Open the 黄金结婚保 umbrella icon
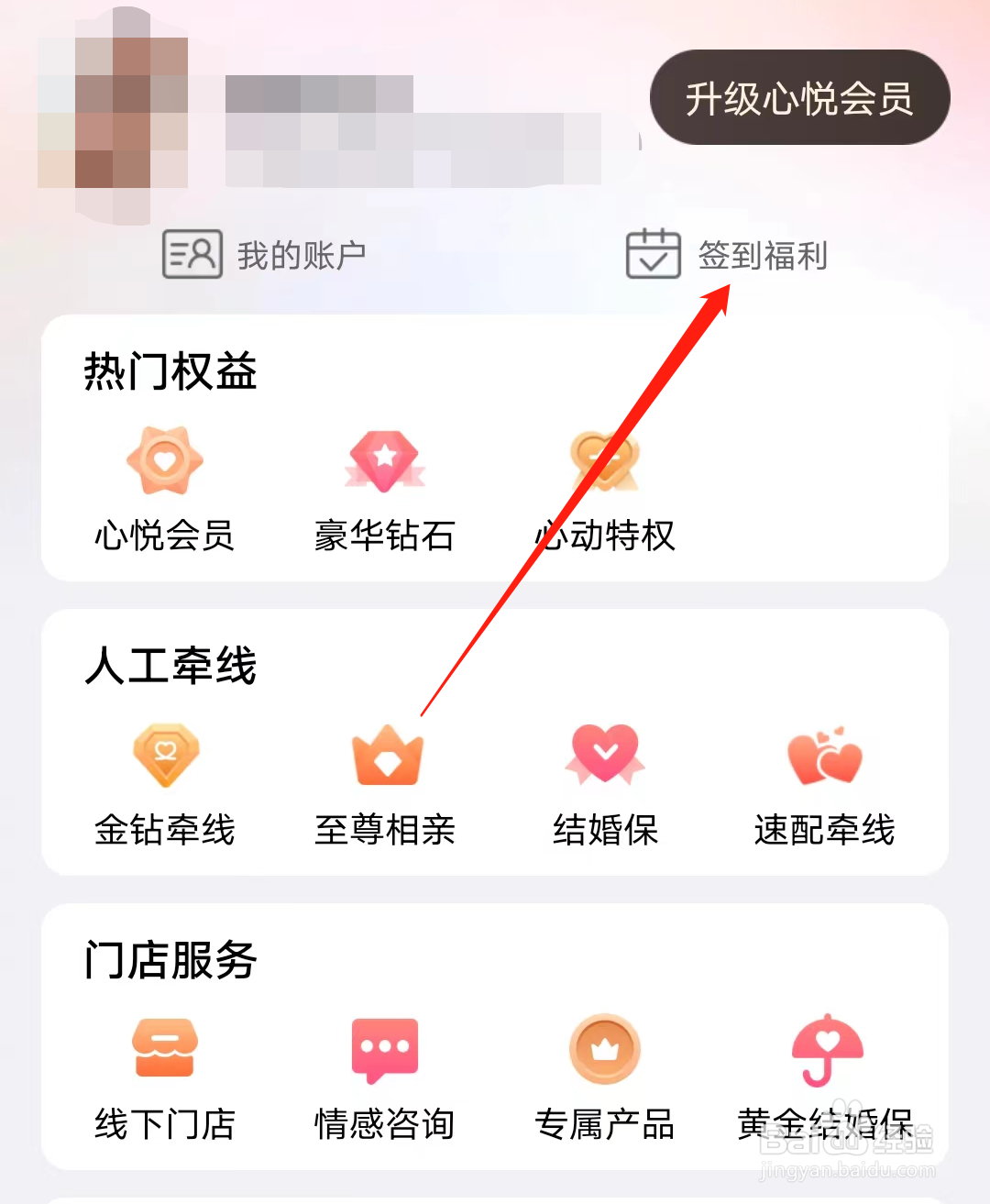 (x=823, y=1050)
